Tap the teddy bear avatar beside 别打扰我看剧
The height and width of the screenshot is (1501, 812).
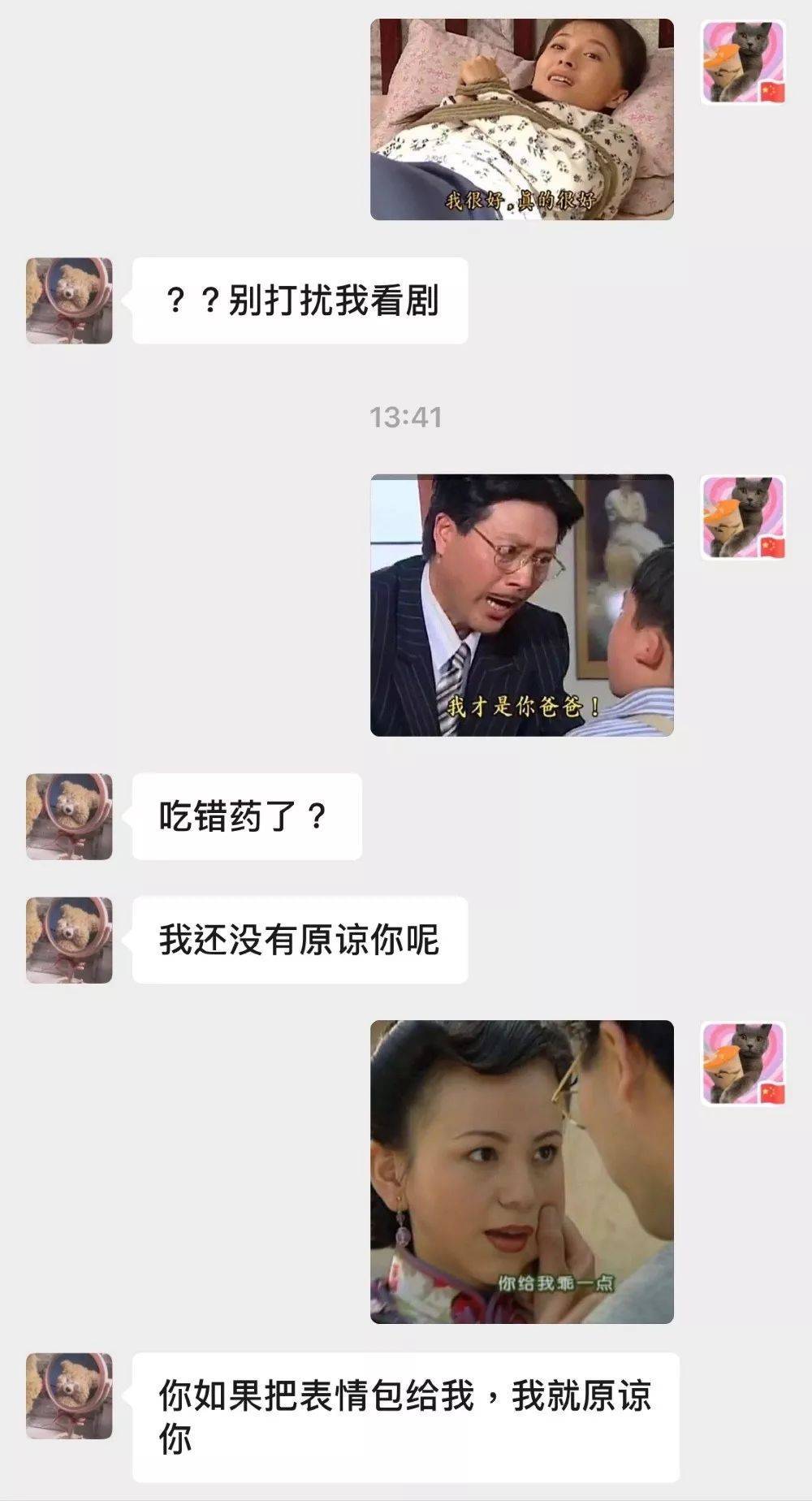click(x=69, y=301)
